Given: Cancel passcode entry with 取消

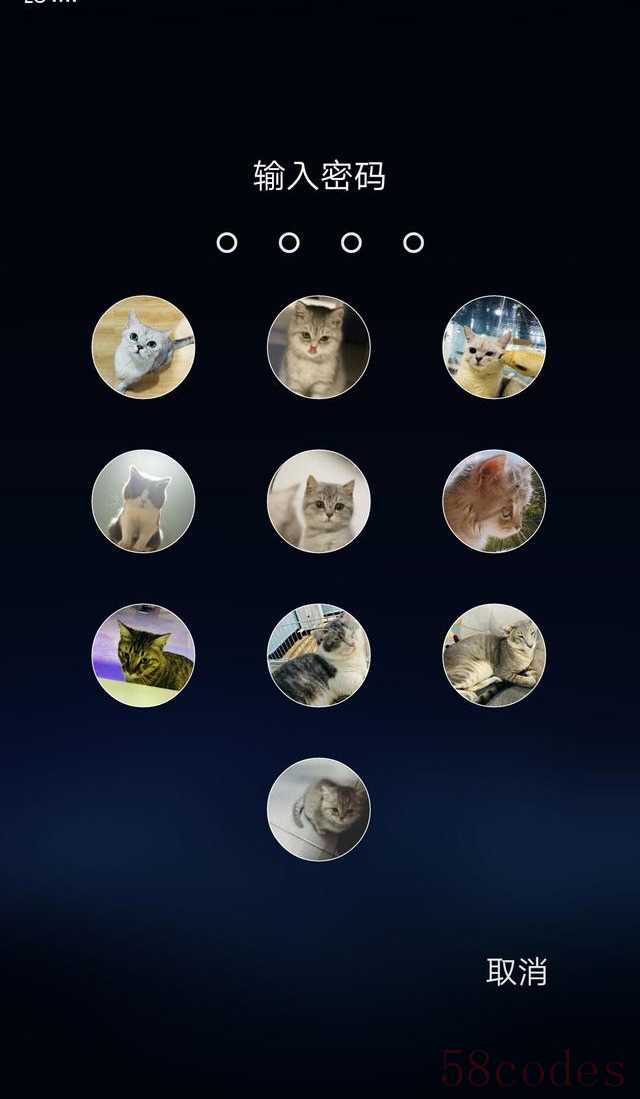Looking at the screenshot, I should pos(516,971).
